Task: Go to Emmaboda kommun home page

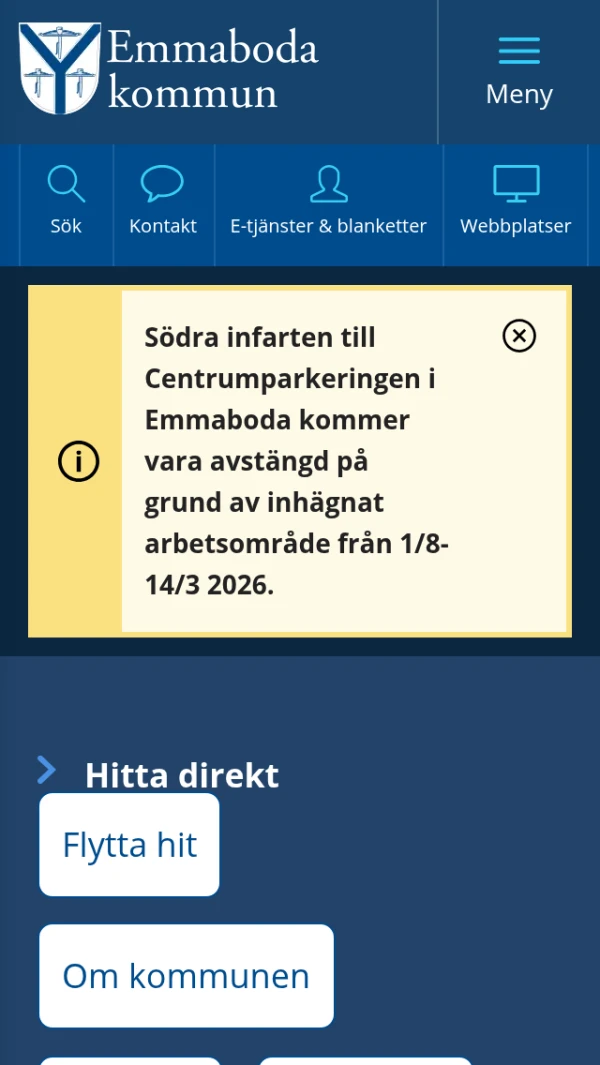Action: (x=168, y=70)
